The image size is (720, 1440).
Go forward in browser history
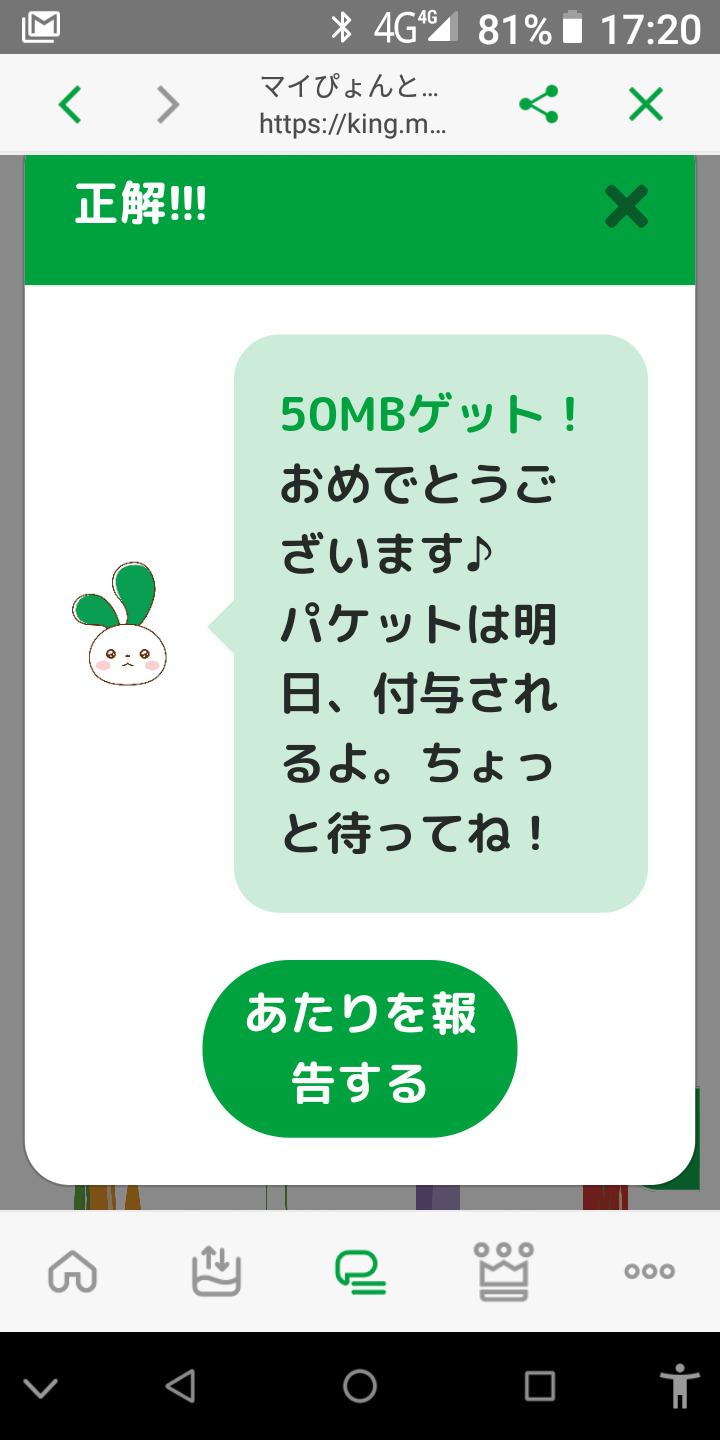click(x=169, y=104)
